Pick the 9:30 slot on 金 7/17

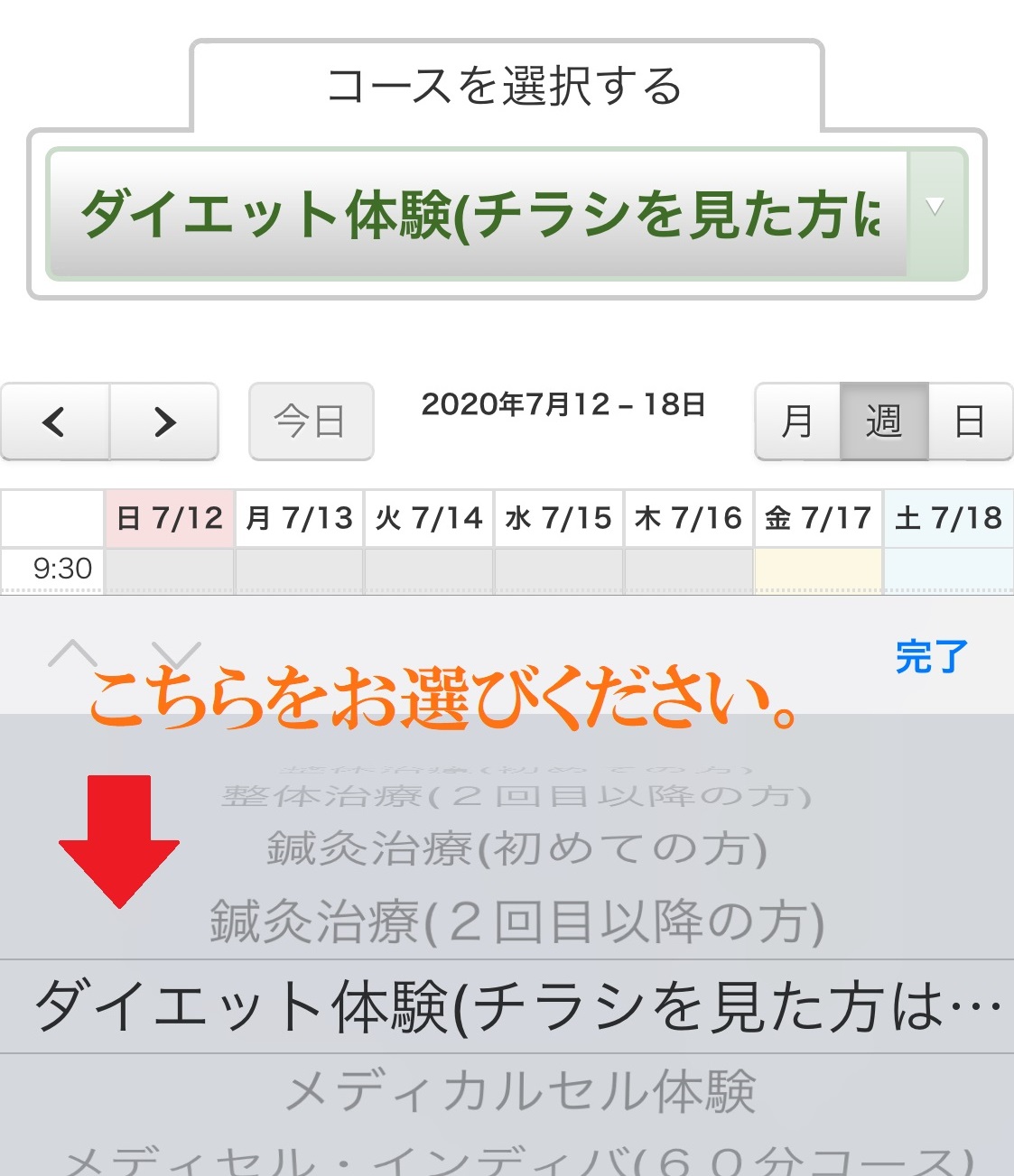click(x=818, y=569)
